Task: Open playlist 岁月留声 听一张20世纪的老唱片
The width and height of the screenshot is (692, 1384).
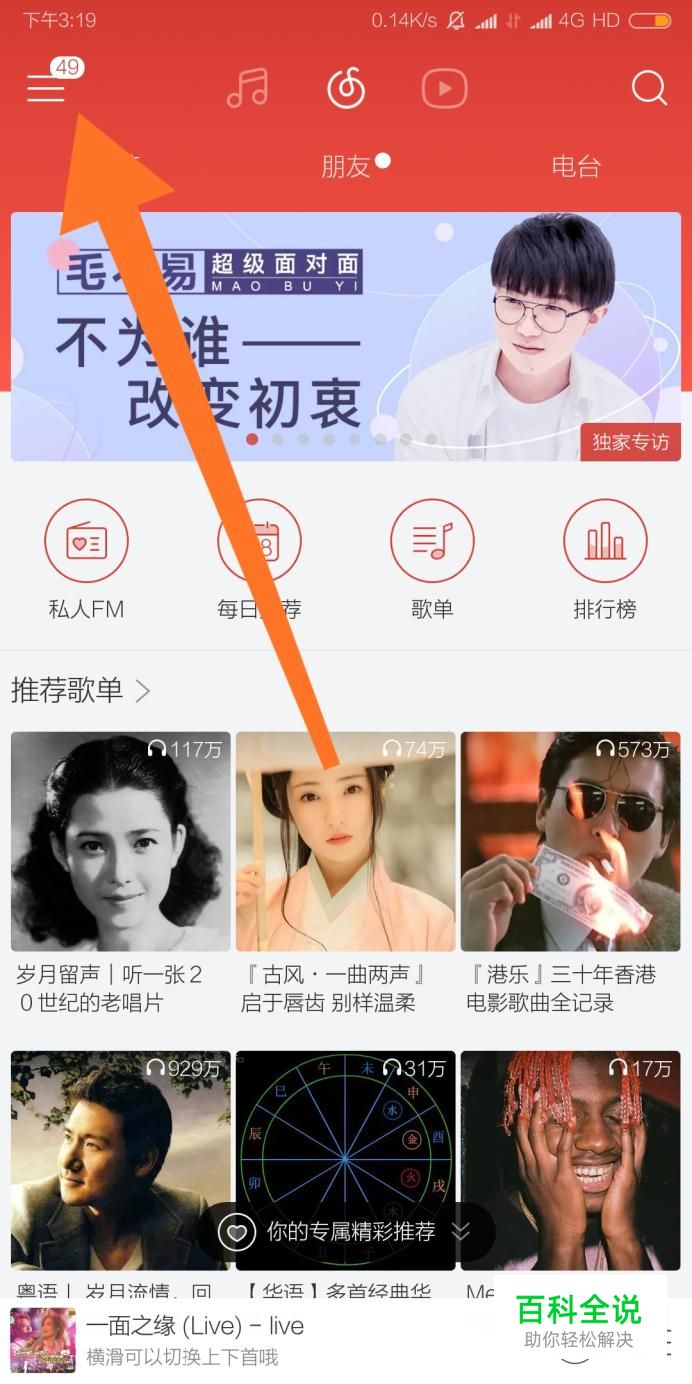Action: click(x=120, y=842)
